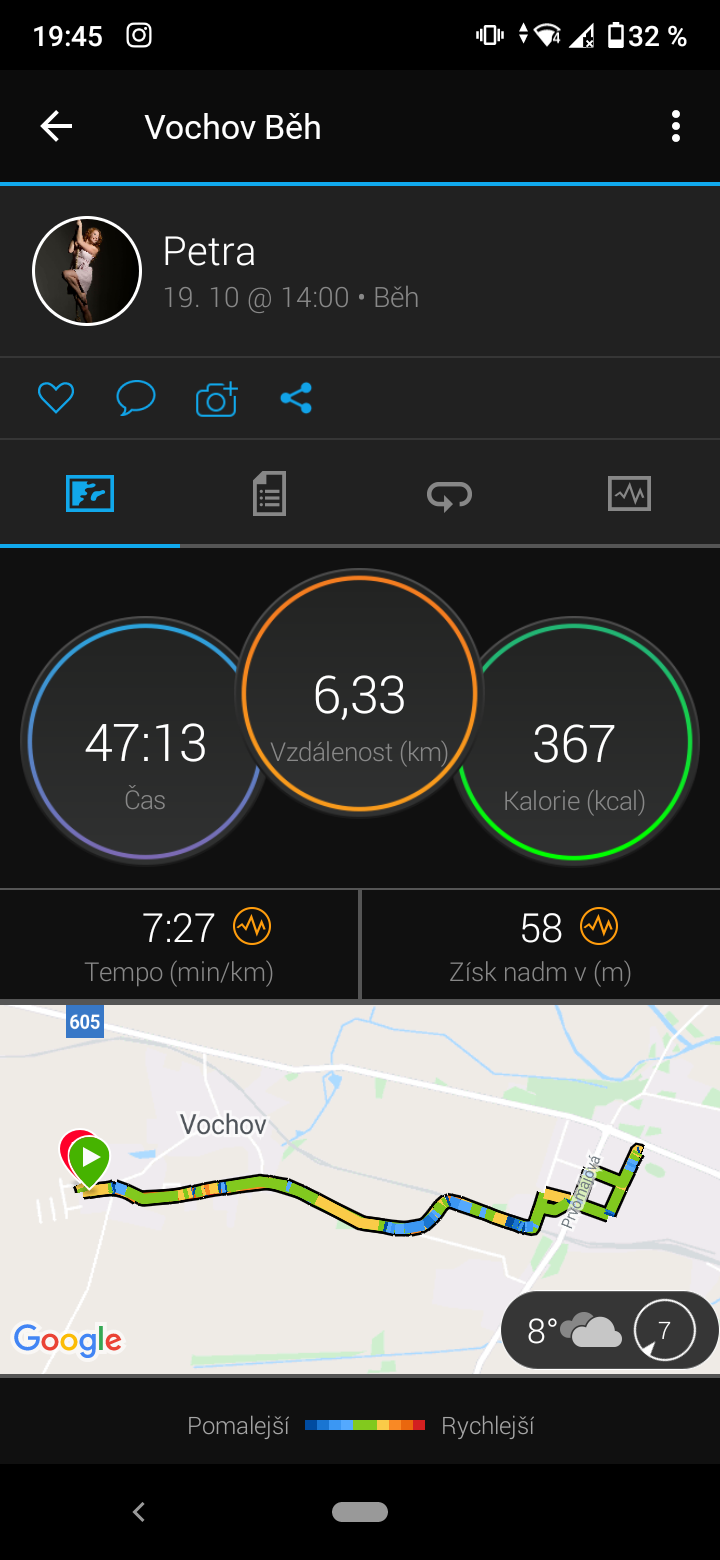720x1560 pixels.
Task: Switch to the laps tab
Action: [x=449, y=494]
